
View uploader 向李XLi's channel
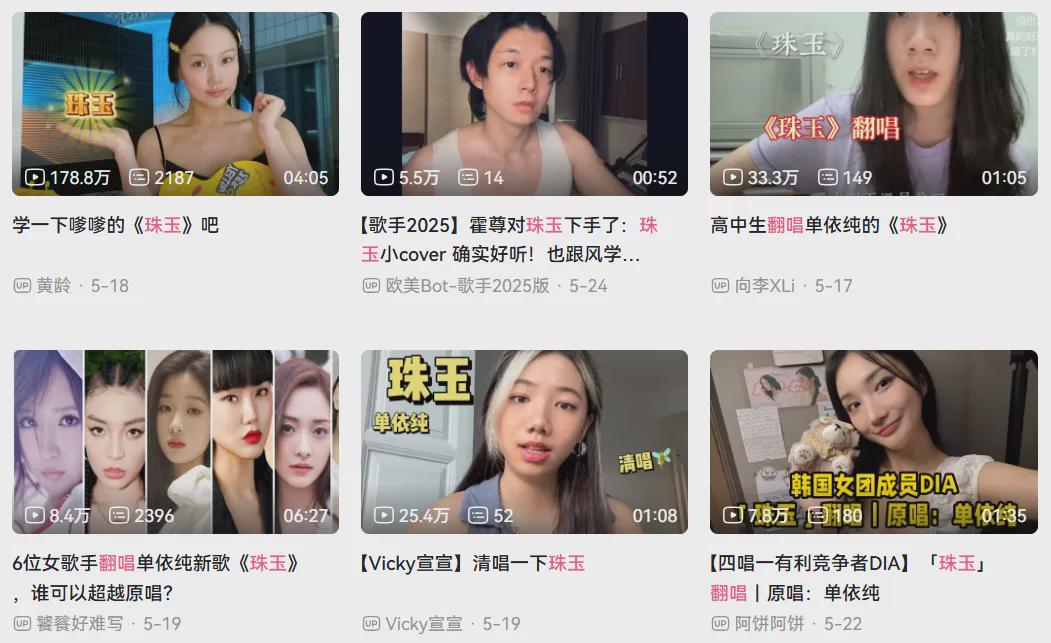[765, 286]
